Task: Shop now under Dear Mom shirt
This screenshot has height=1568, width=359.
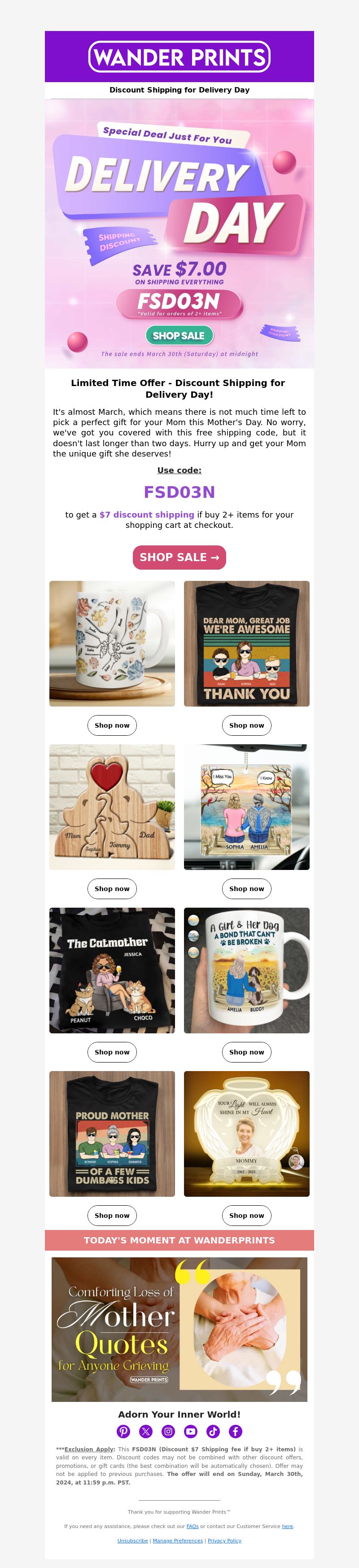Action: (246, 725)
